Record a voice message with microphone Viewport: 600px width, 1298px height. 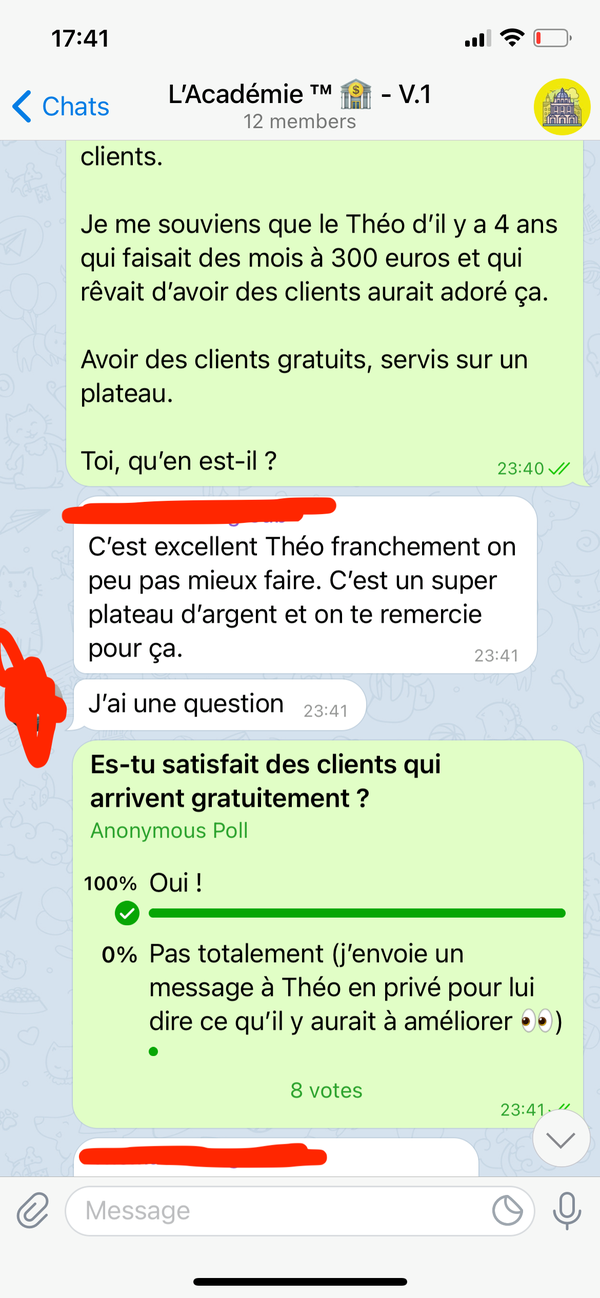(567, 1212)
